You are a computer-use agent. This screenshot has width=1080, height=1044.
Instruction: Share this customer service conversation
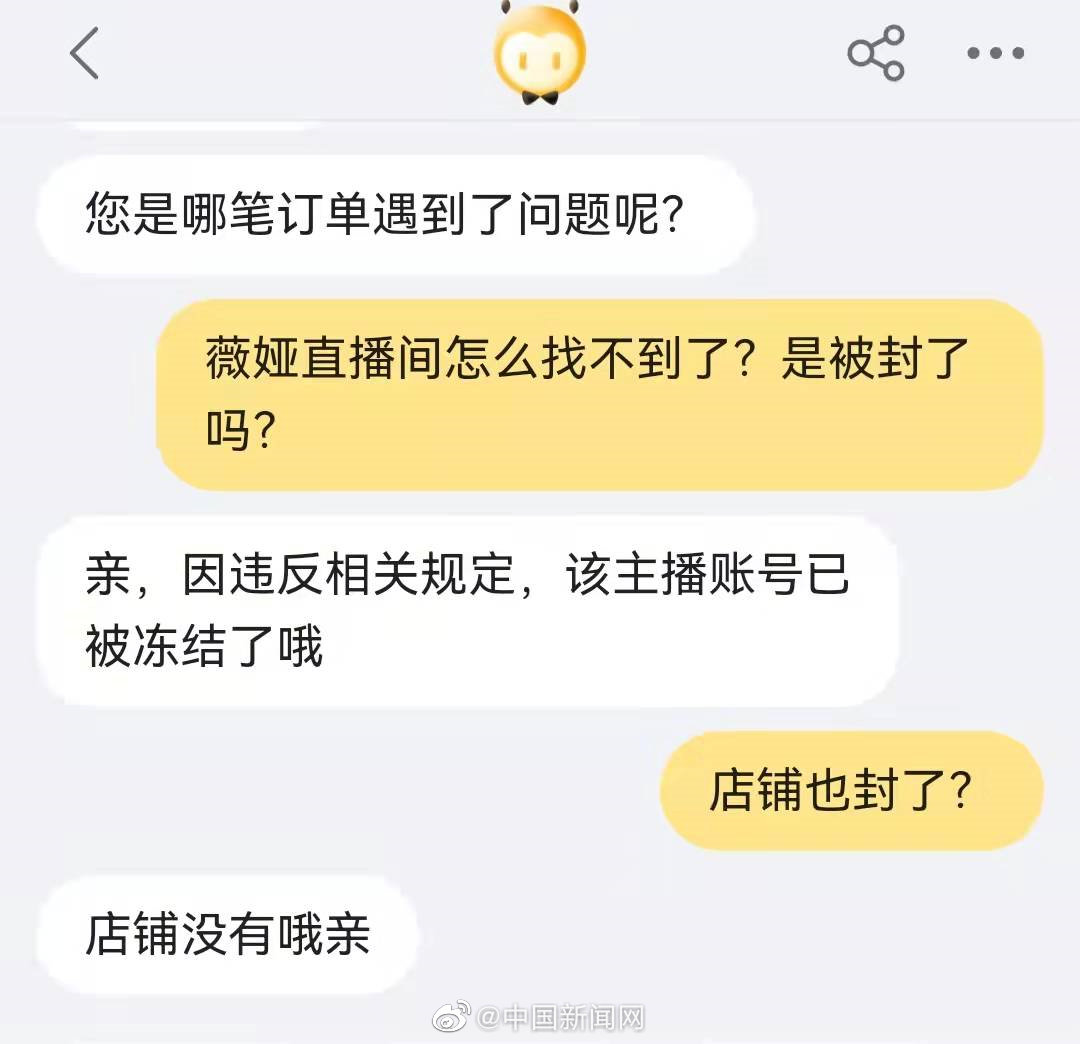point(876,53)
